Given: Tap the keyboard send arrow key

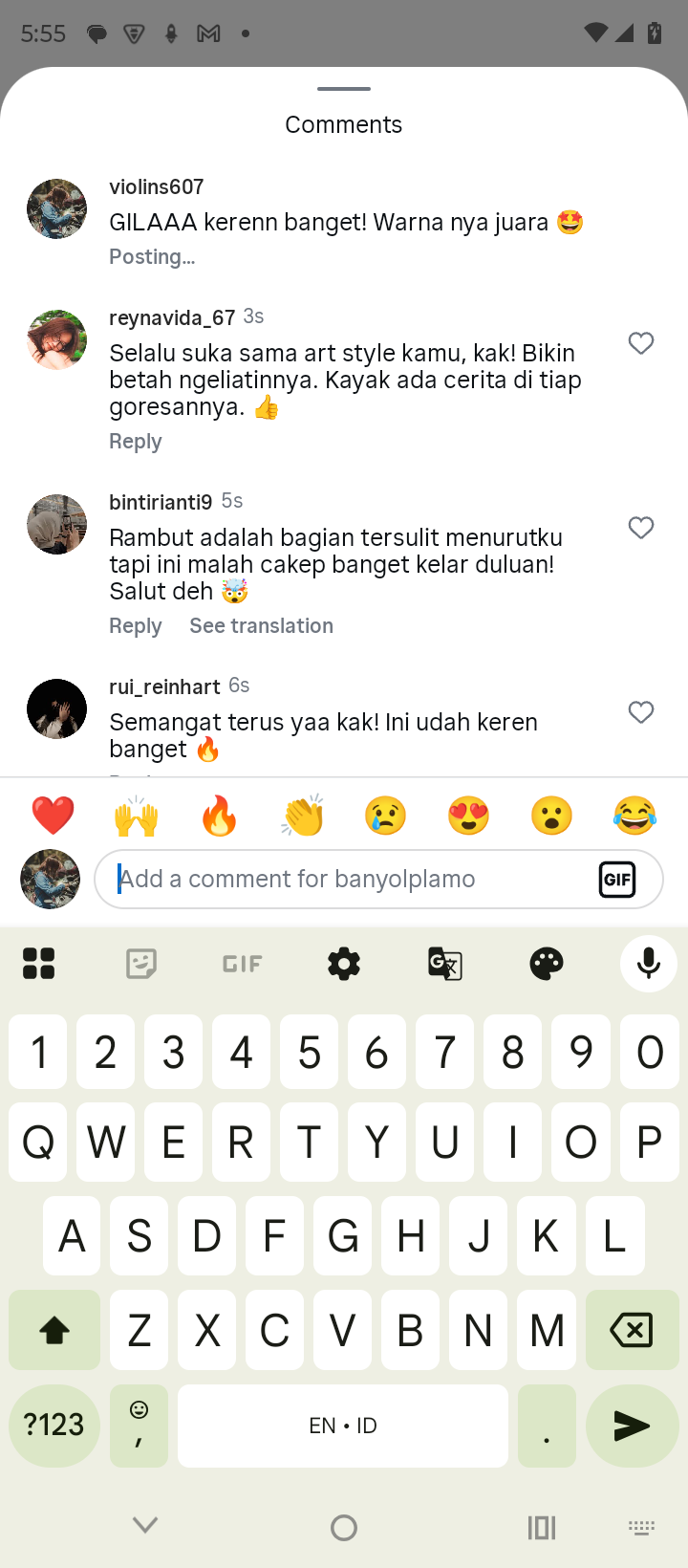Looking at the screenshot, I should point(632,1426).
